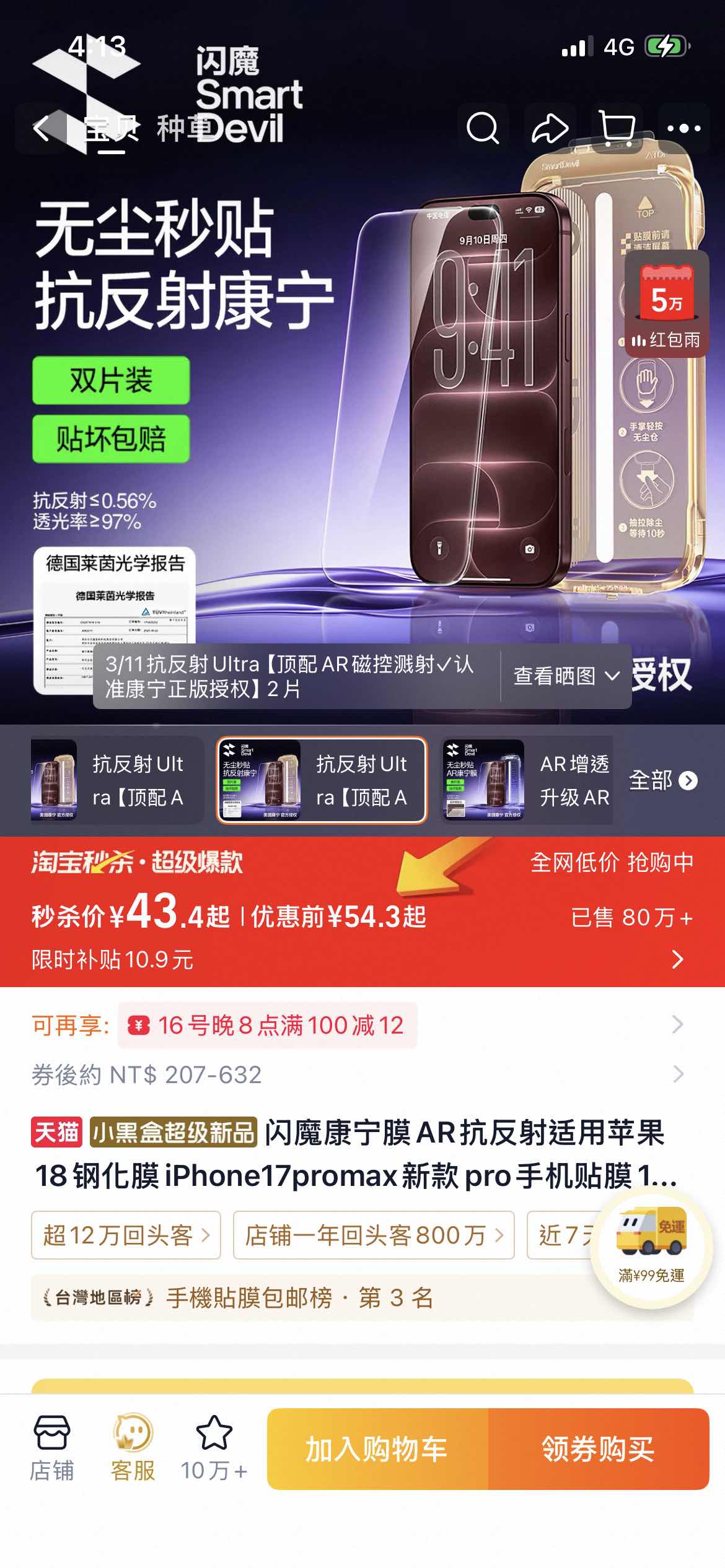Share this product via the arrow icon
The height and width of the screenshot is (1568, 725).
550,129
